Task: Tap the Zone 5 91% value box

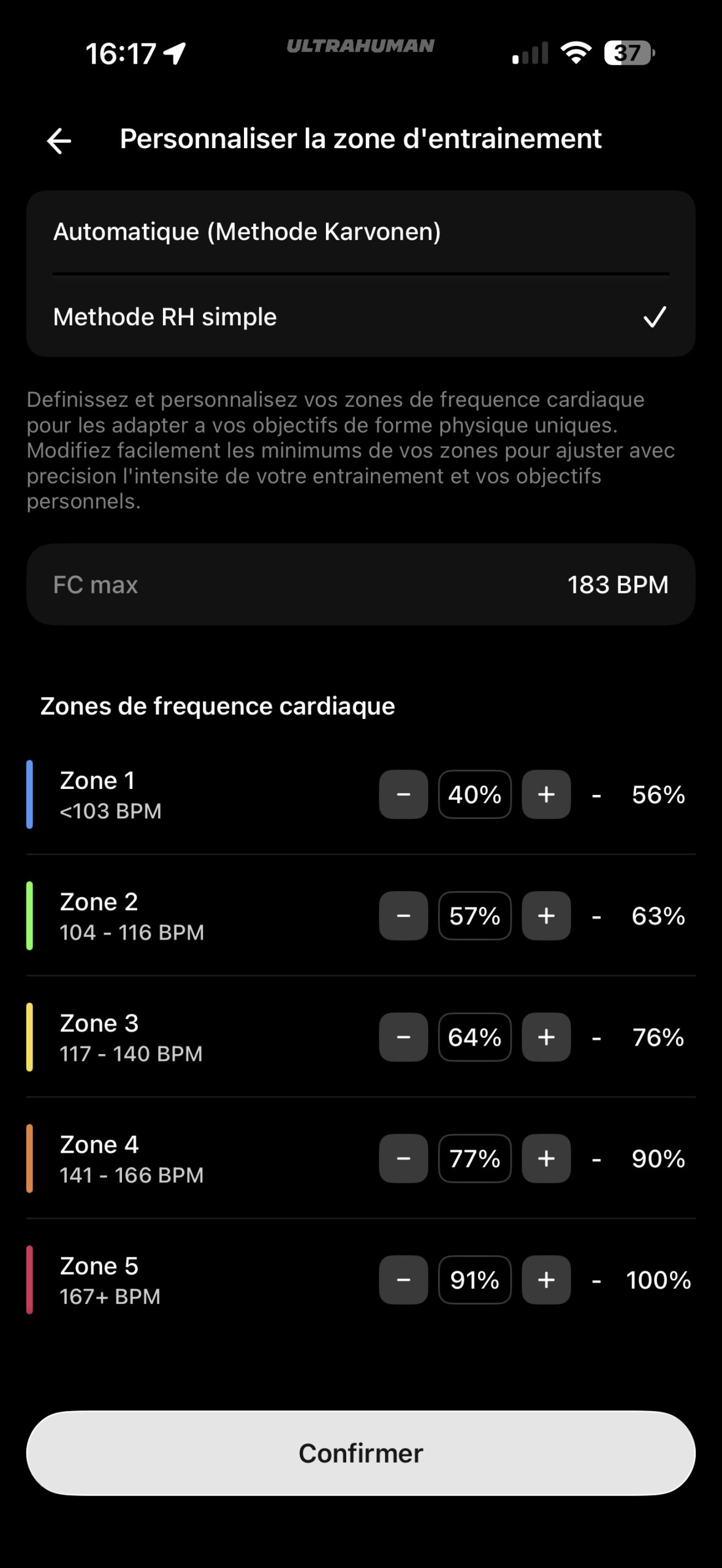Action: point(474,1280)
